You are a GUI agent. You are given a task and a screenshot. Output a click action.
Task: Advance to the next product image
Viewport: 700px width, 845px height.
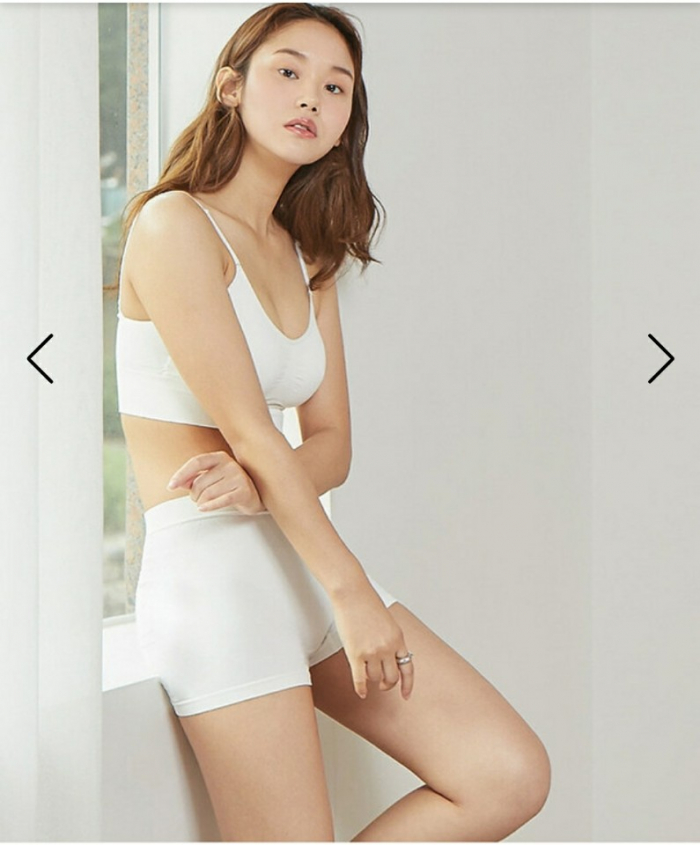660,359
